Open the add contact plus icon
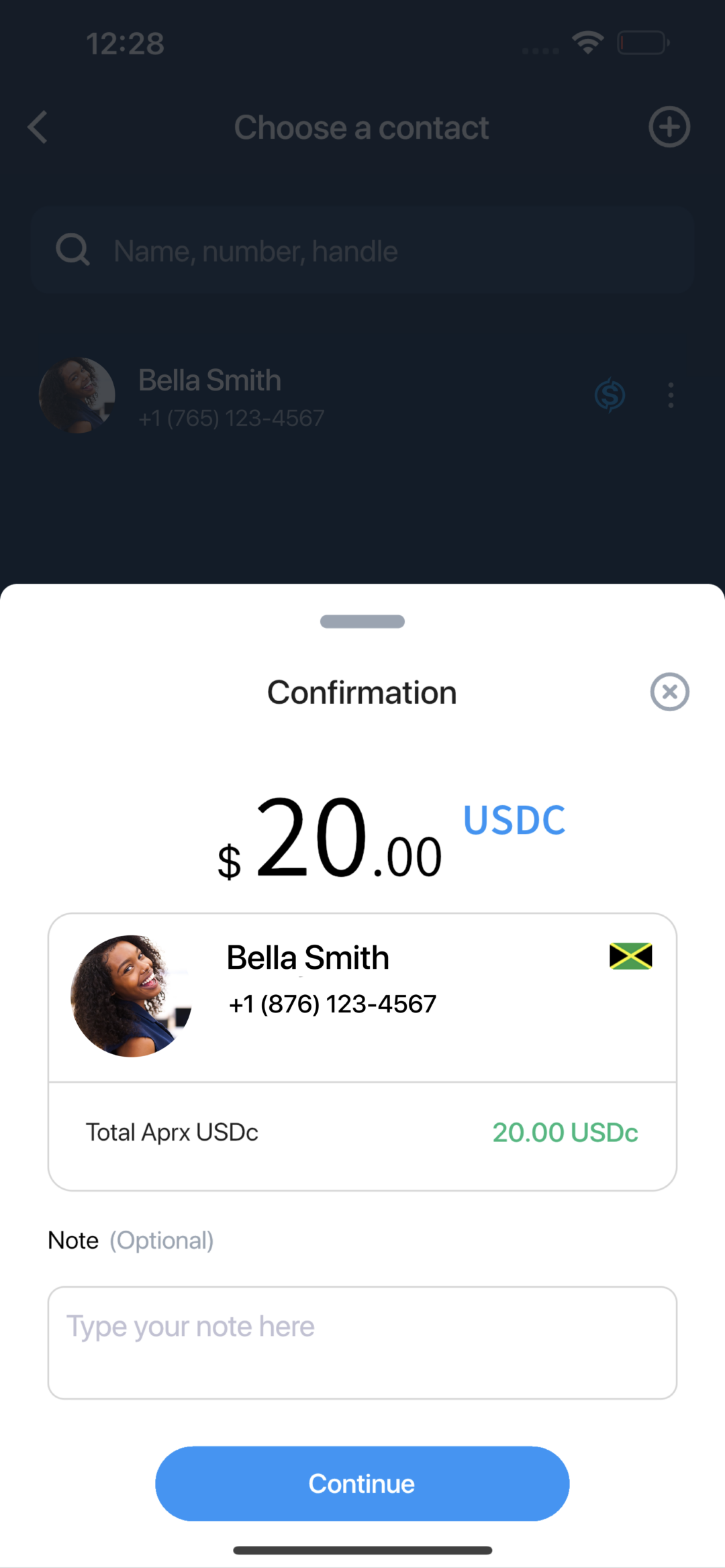This screenshot has width=725, height=1568. (669, 127)
